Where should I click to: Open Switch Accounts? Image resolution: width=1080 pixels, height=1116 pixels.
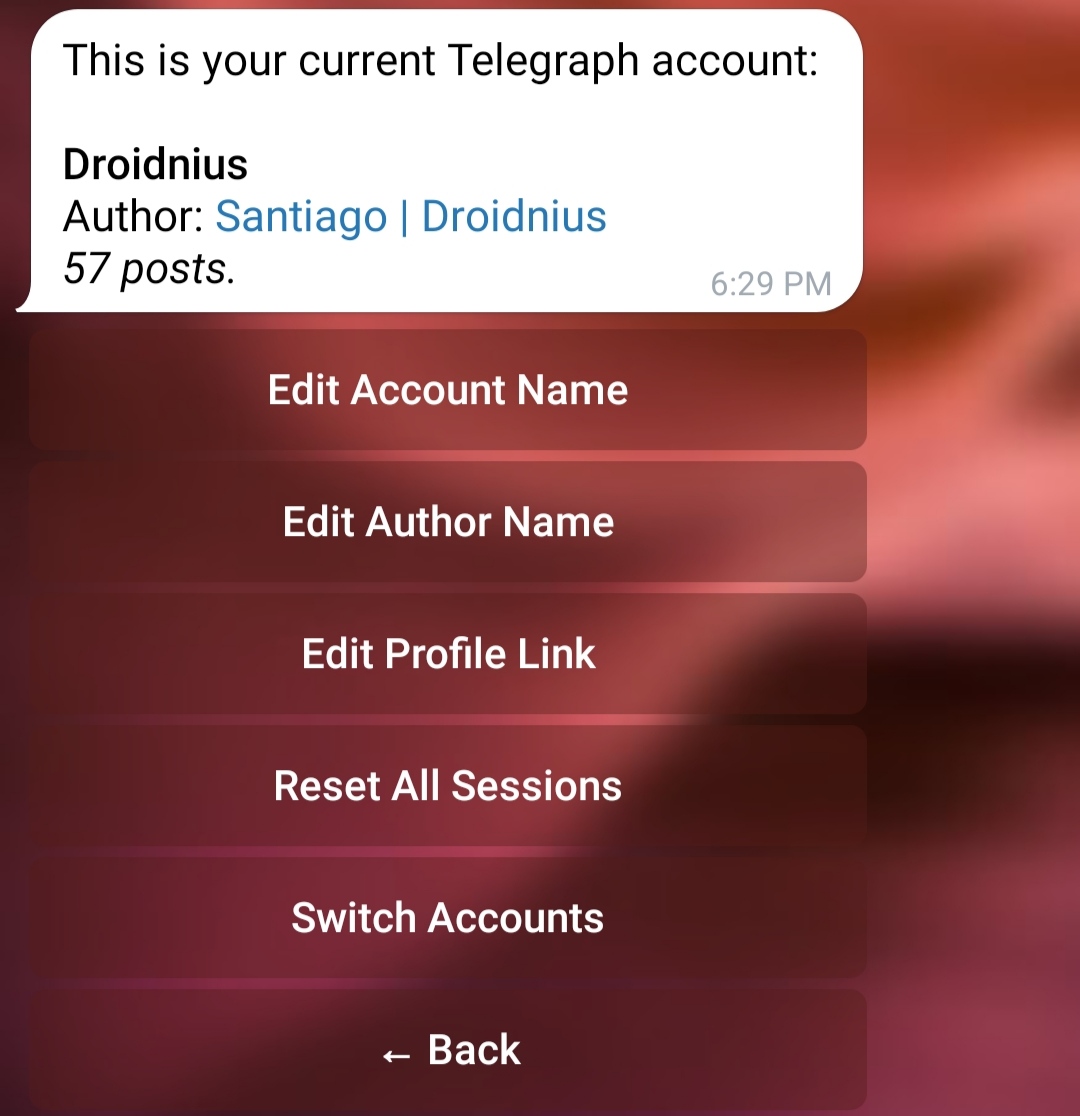(x=448, y=918)
